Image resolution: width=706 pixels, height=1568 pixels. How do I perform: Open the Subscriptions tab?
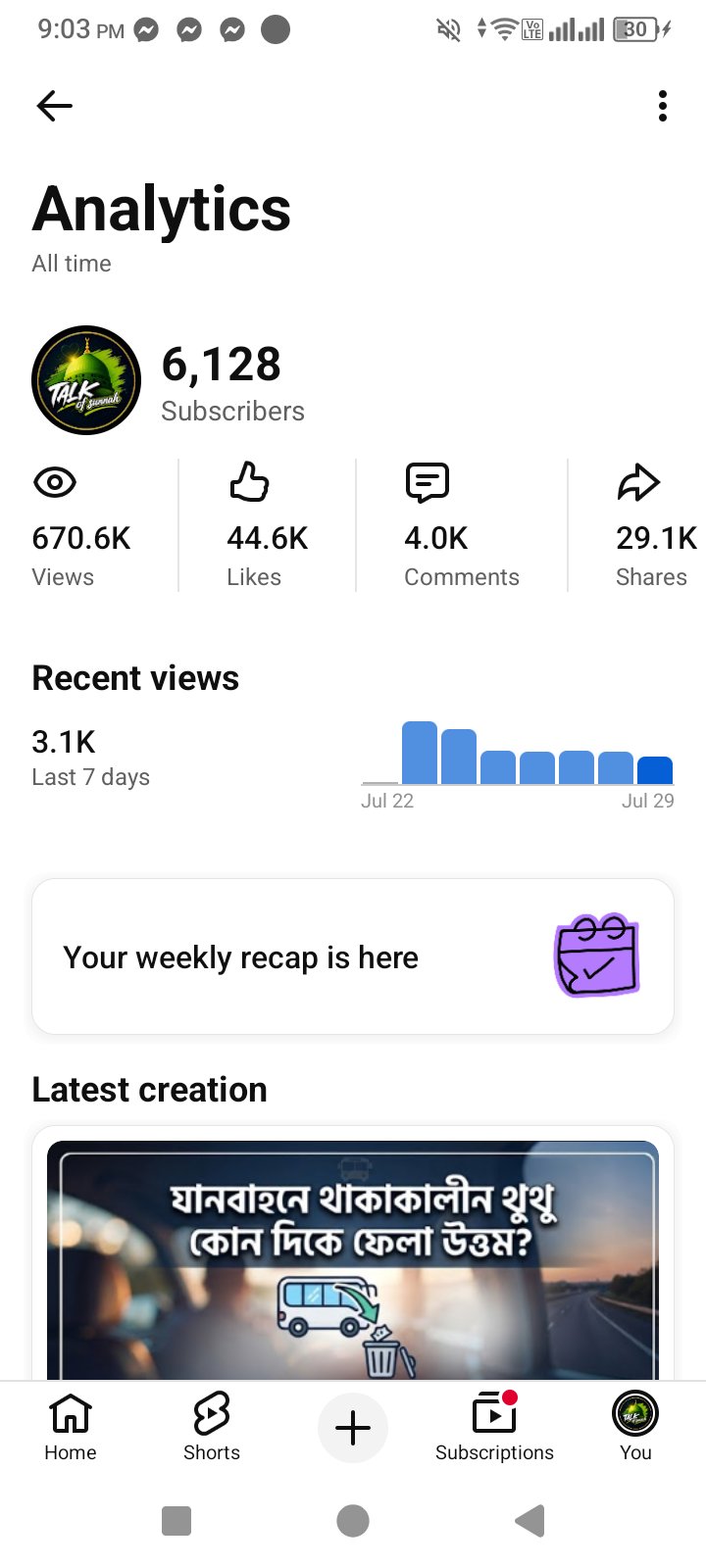tap(494, 1427)
